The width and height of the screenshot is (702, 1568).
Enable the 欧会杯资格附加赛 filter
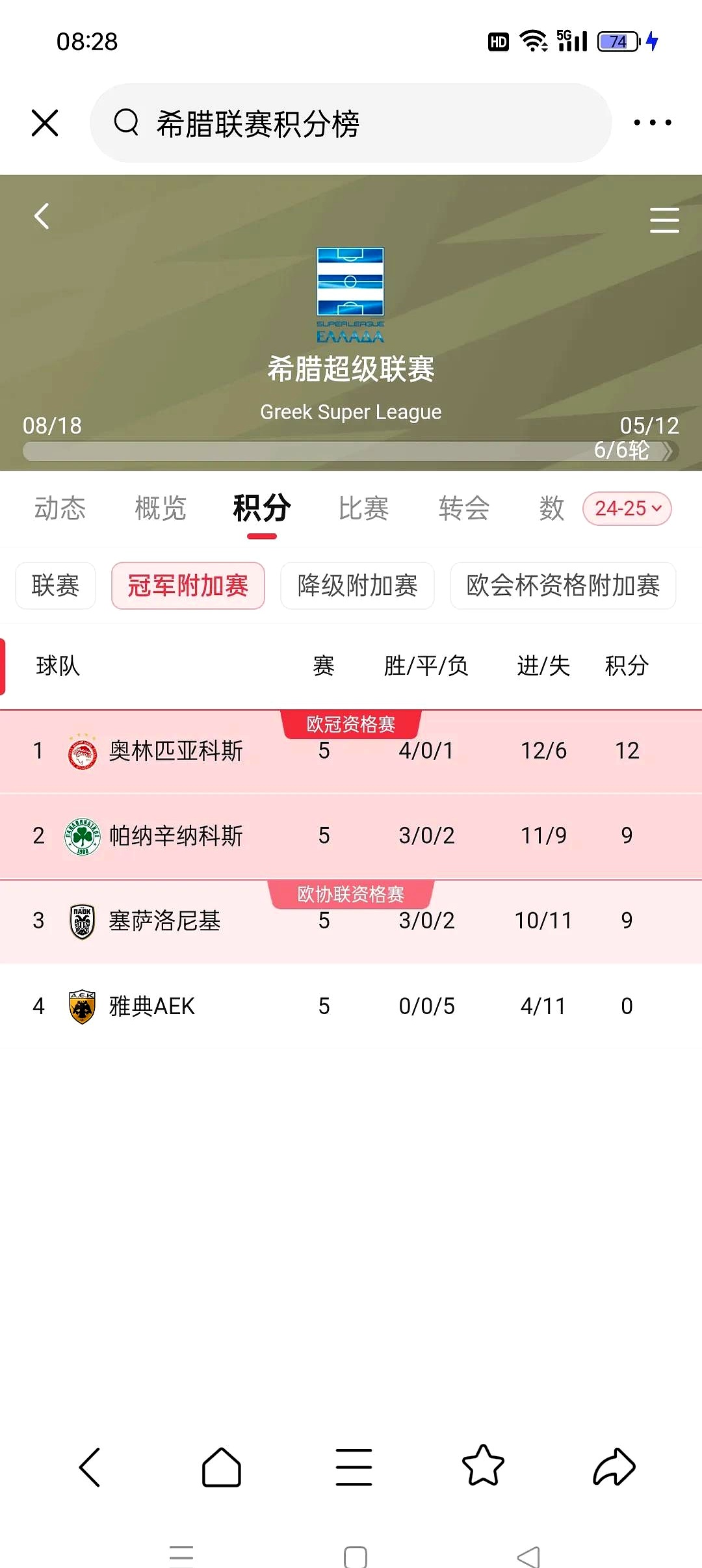click(562, 586)
